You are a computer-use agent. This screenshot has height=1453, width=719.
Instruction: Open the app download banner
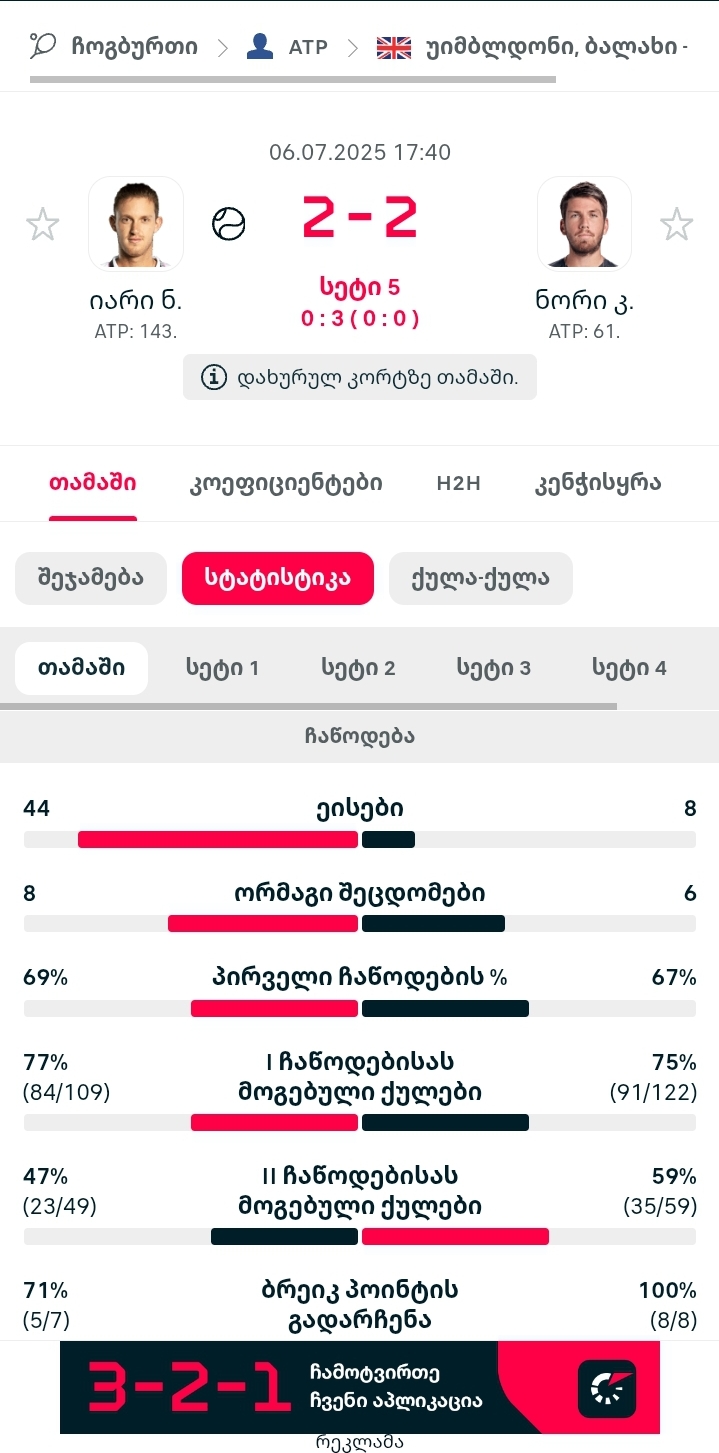tap(360, 1387)
